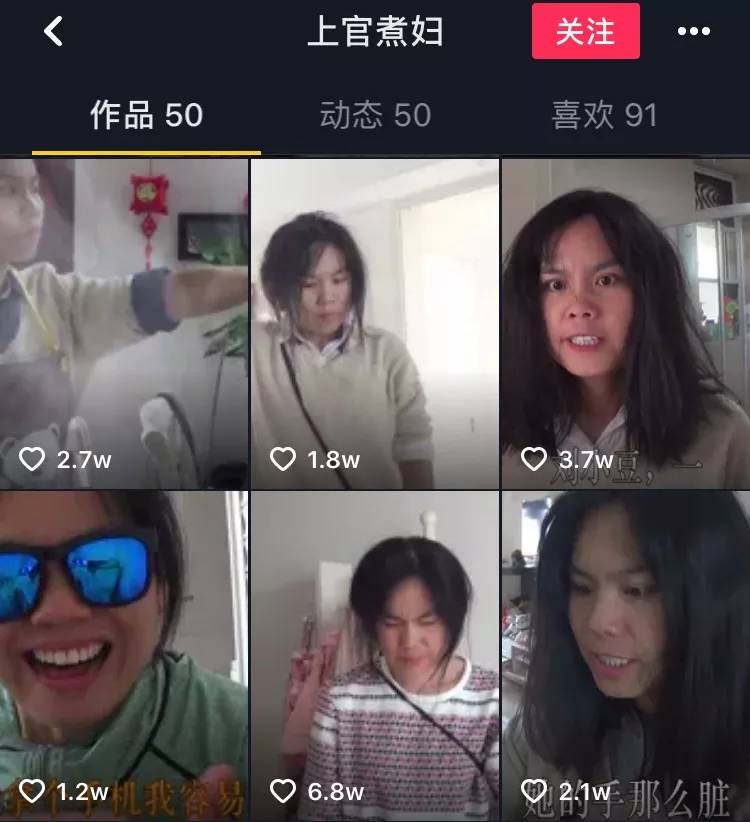Follow 上官煮妇 with the 关注 button
This screenshot has height=822, width=750.
(x=585, y=32)
